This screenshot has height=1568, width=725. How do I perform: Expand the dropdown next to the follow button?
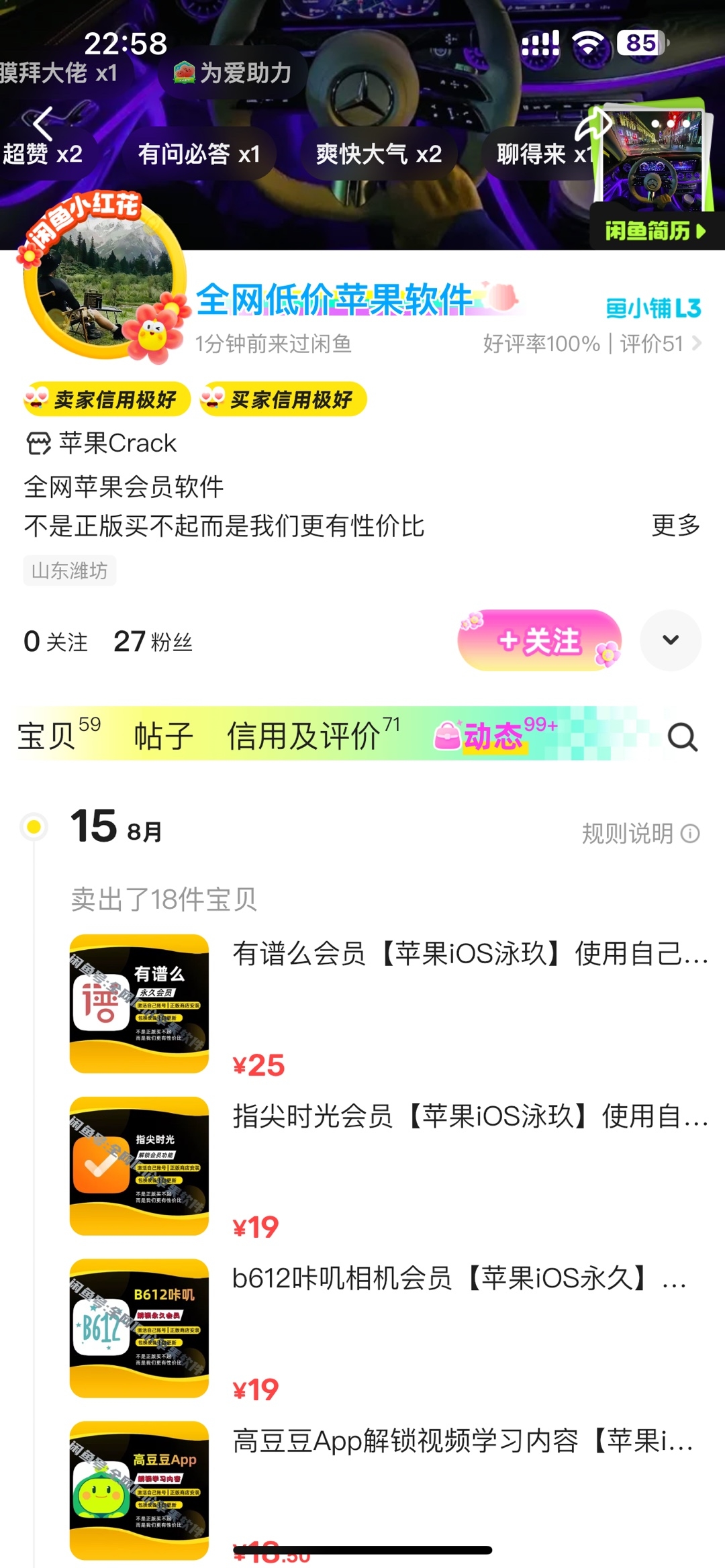coord(670,640)
